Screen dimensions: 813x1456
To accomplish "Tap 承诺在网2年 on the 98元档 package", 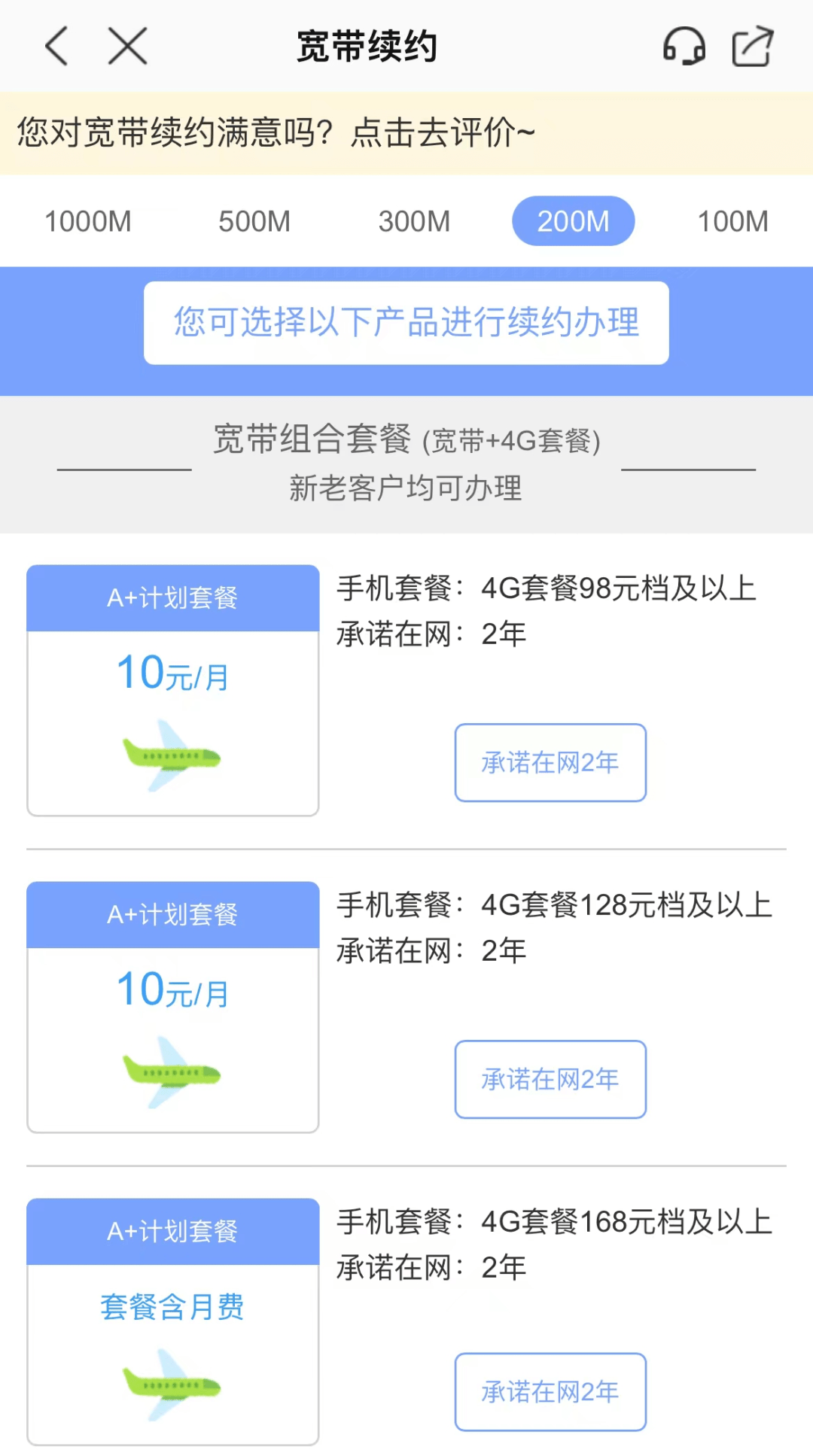I will pyautogui.click(x=550, y=762).
